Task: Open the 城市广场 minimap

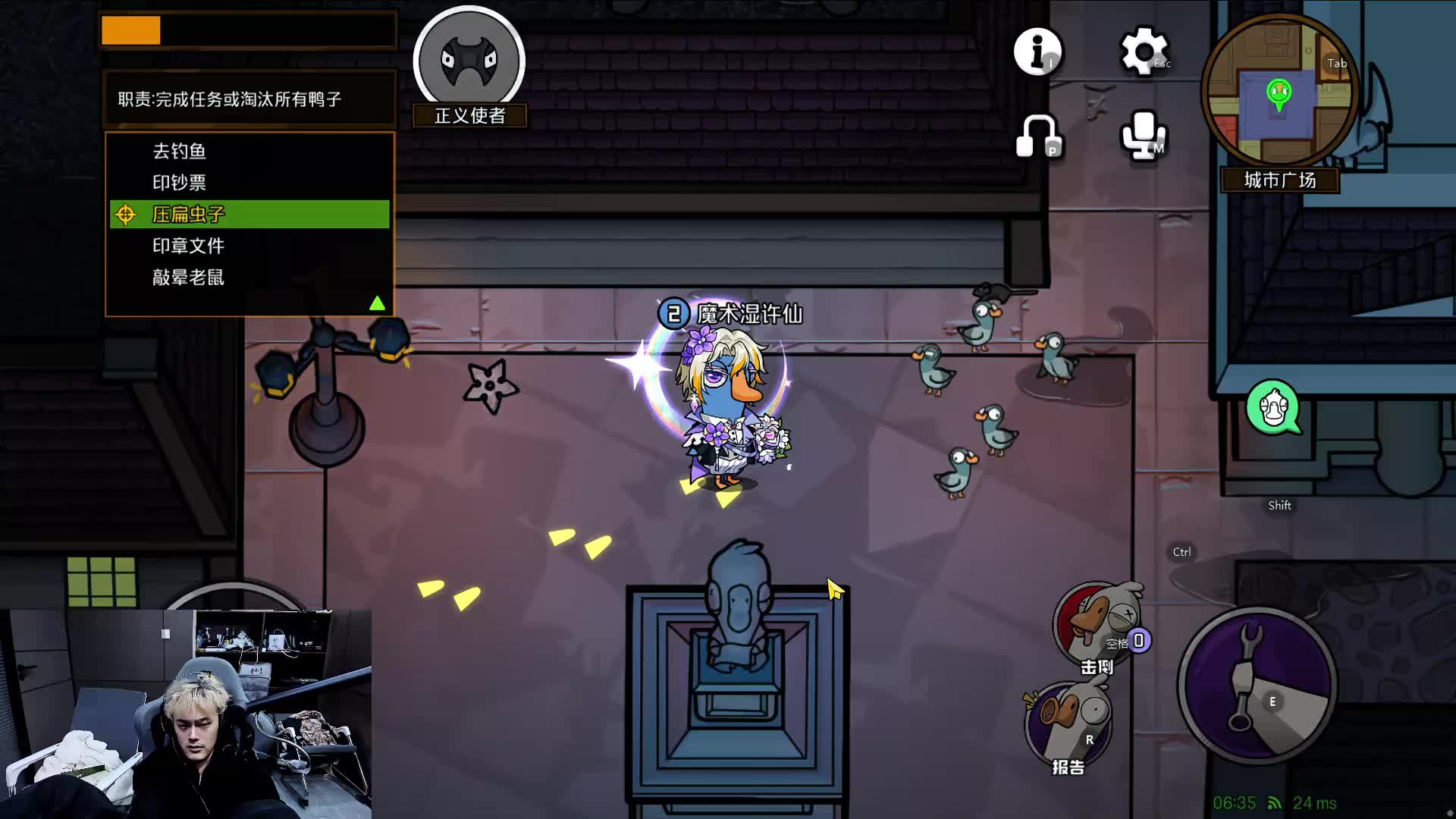Action: pos(1279,91)
